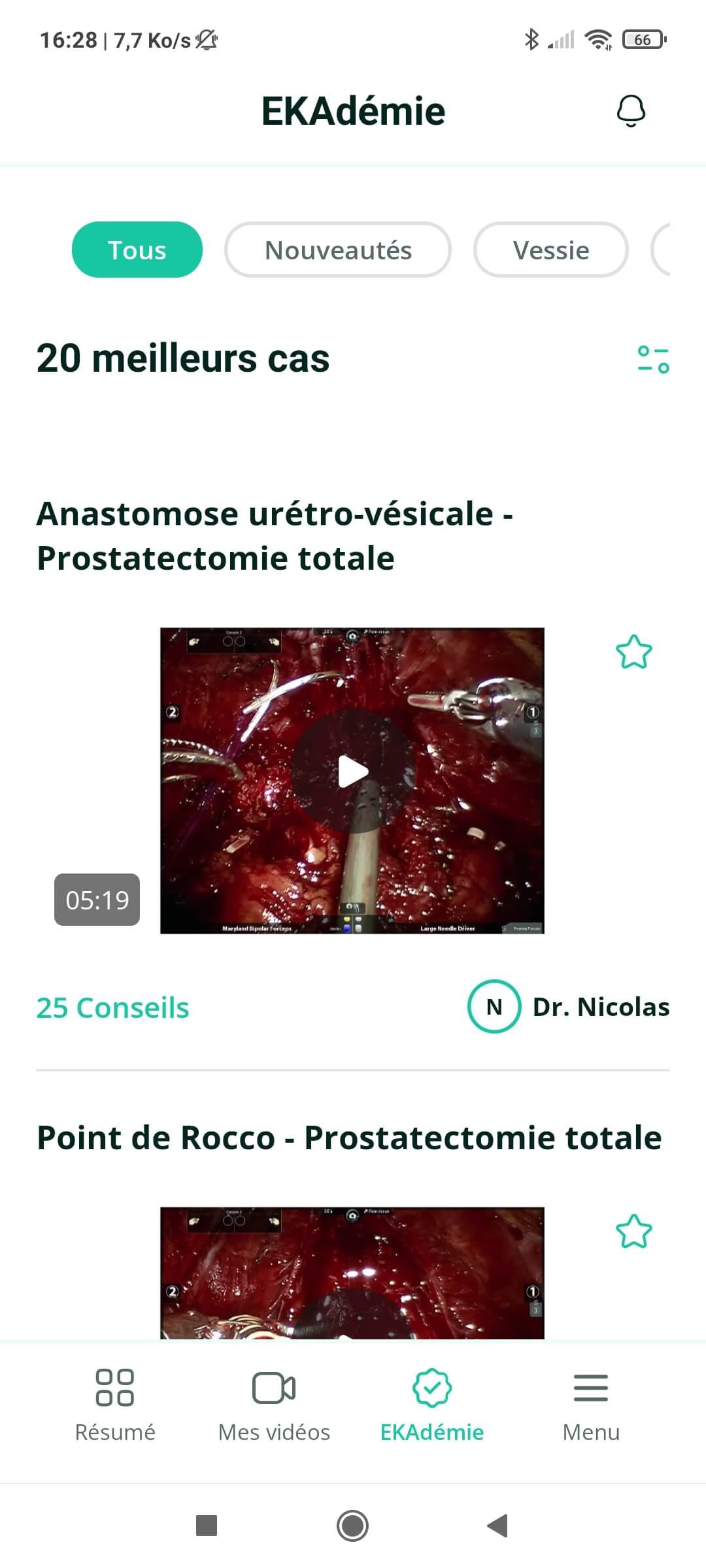View the 25 Conseils link
The height and width of the screenshot is (1568, 706).
(112, 1007)
